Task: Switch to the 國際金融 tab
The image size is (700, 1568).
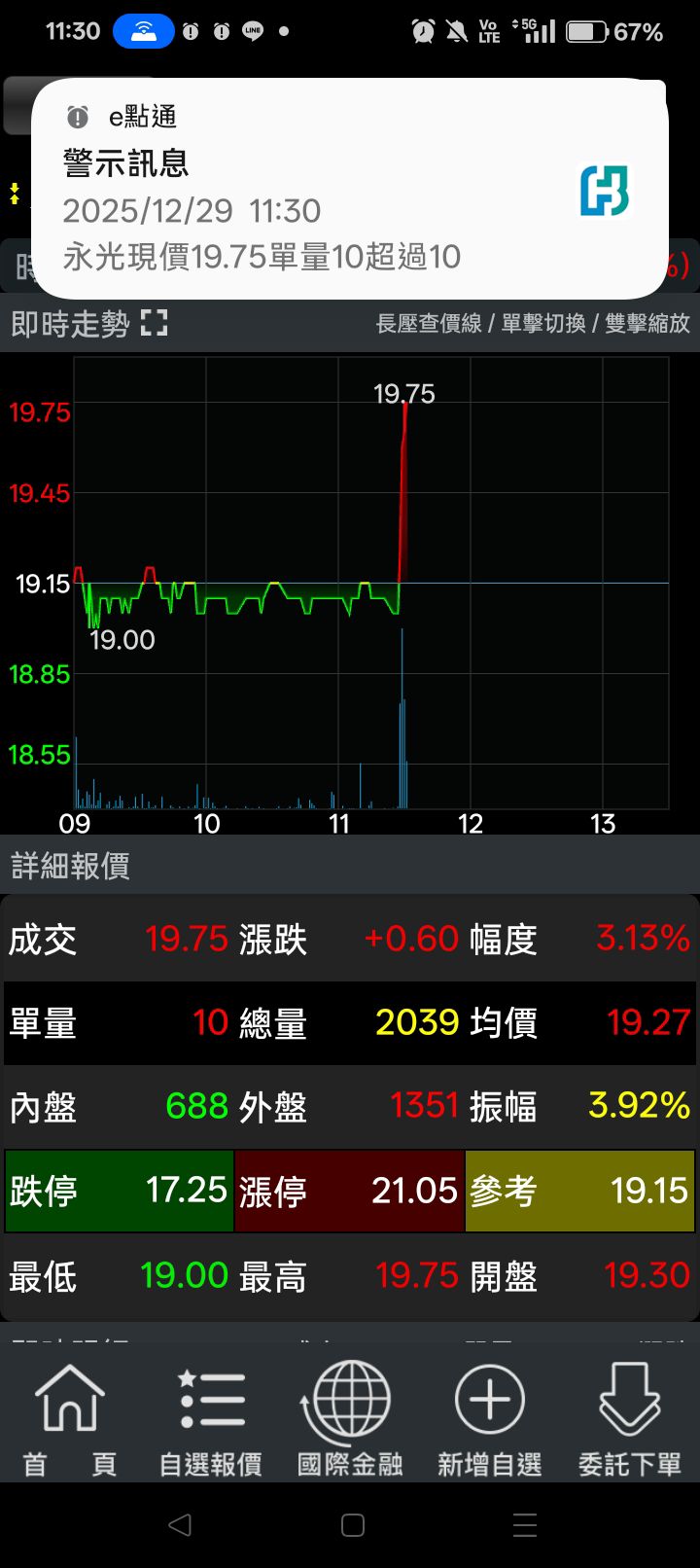Action: point(350,1420)
